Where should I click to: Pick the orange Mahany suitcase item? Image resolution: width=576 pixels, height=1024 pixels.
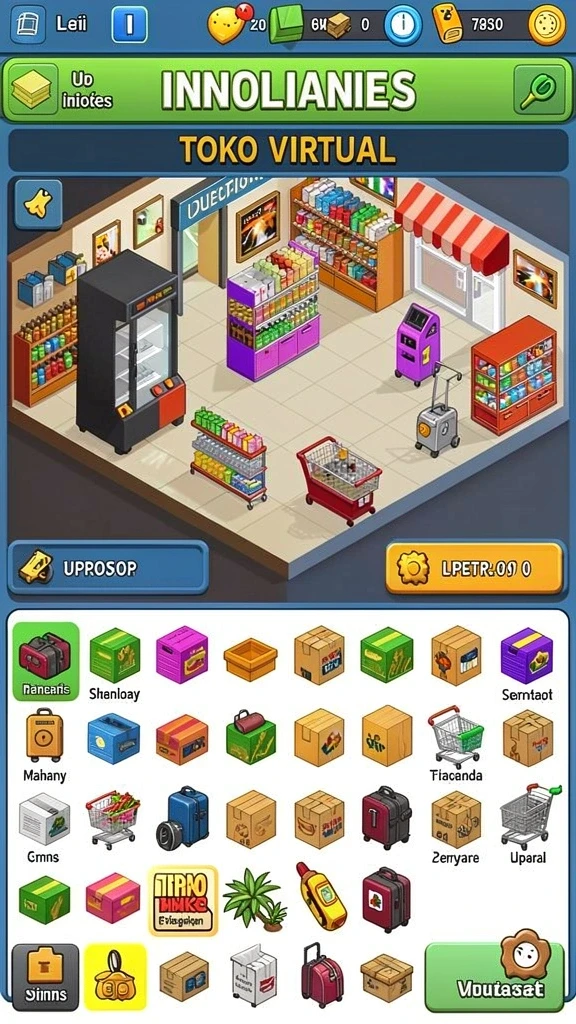pyautogui.click(x=44, y=744)
